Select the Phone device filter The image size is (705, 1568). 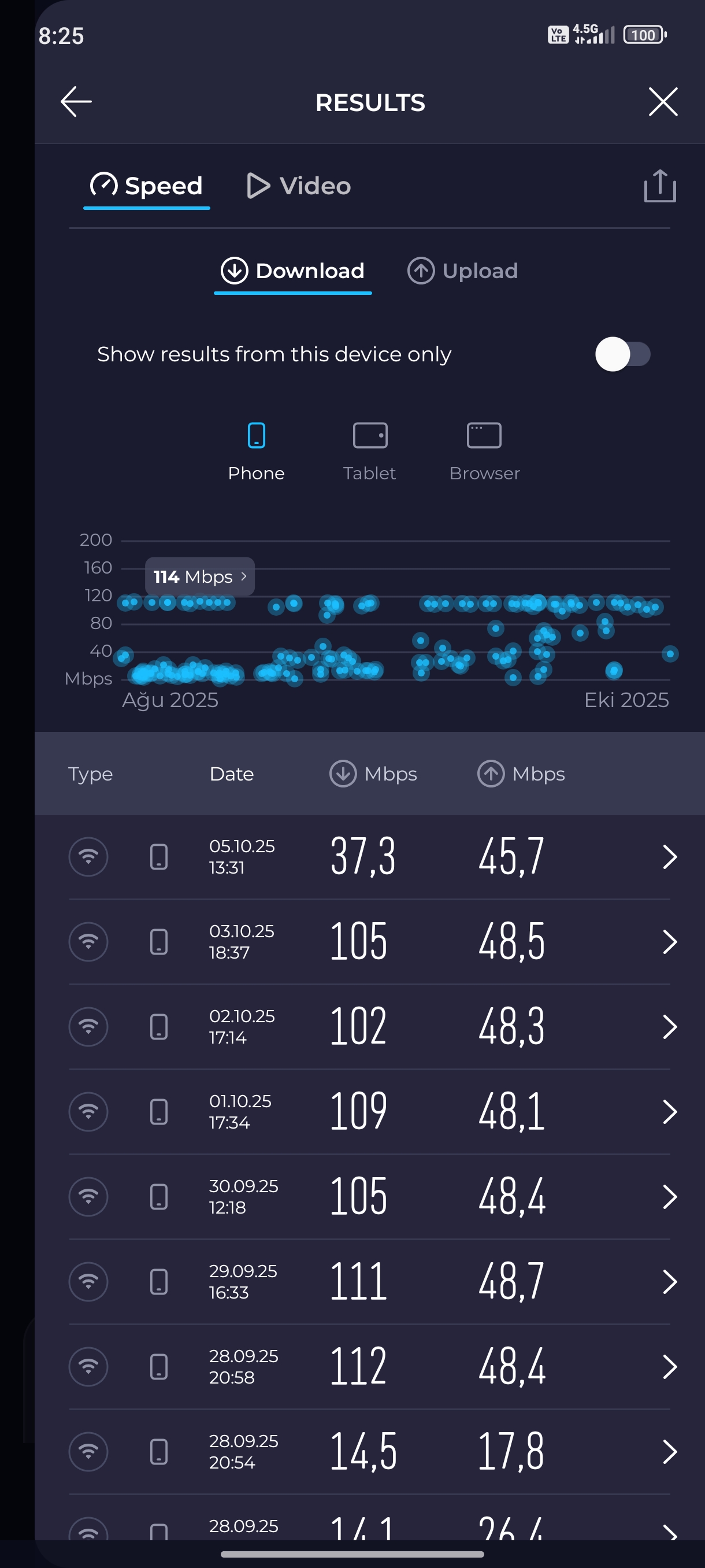pos(256,451)
